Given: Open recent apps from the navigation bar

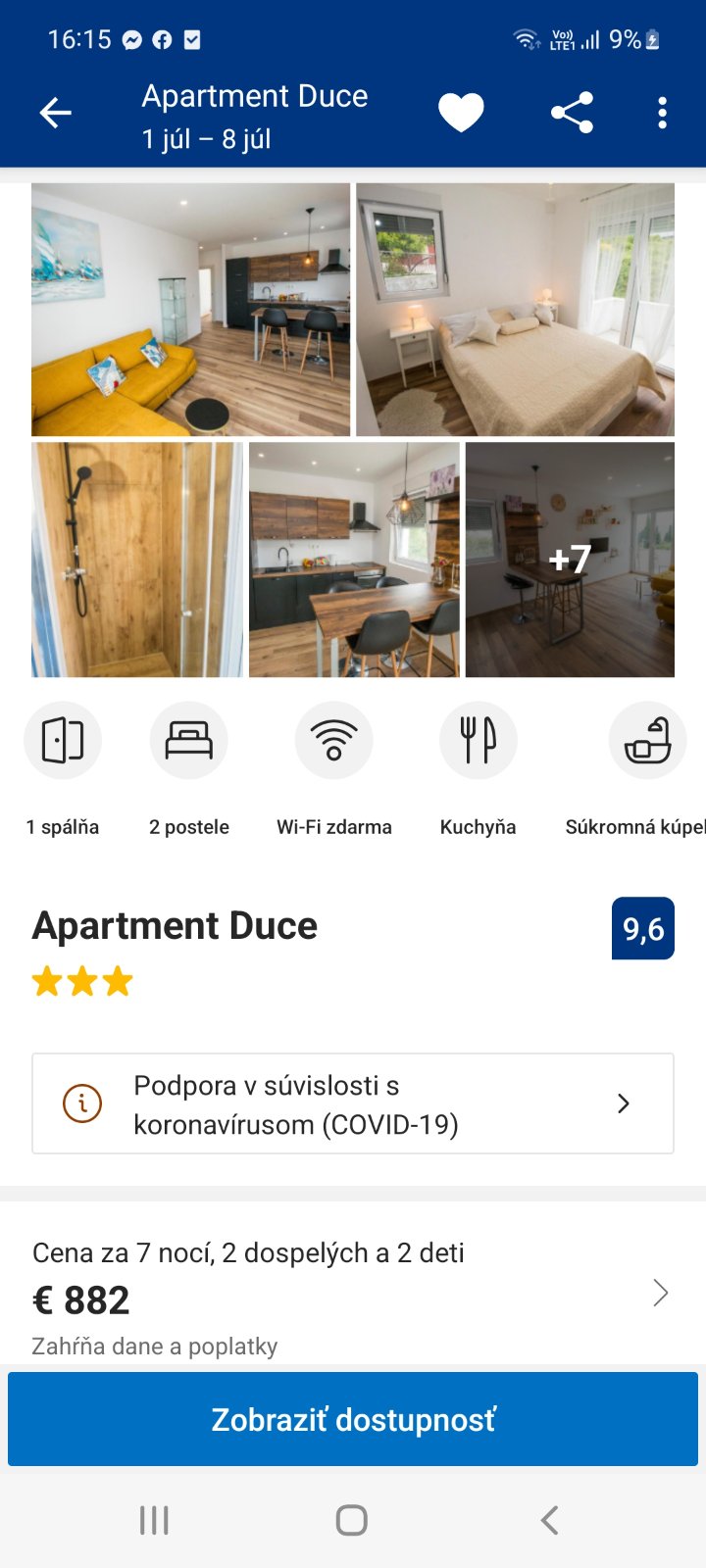Looking at the screenshot, I should tap(154, 1520).
